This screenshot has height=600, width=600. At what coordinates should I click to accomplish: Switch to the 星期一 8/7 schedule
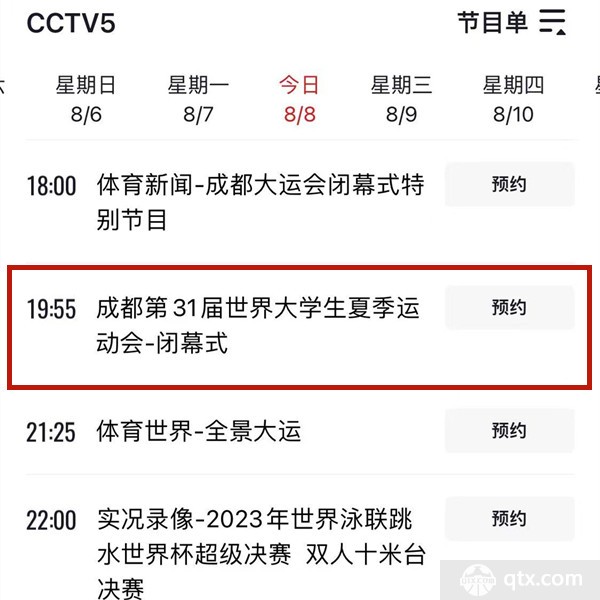tap(198, 100)
